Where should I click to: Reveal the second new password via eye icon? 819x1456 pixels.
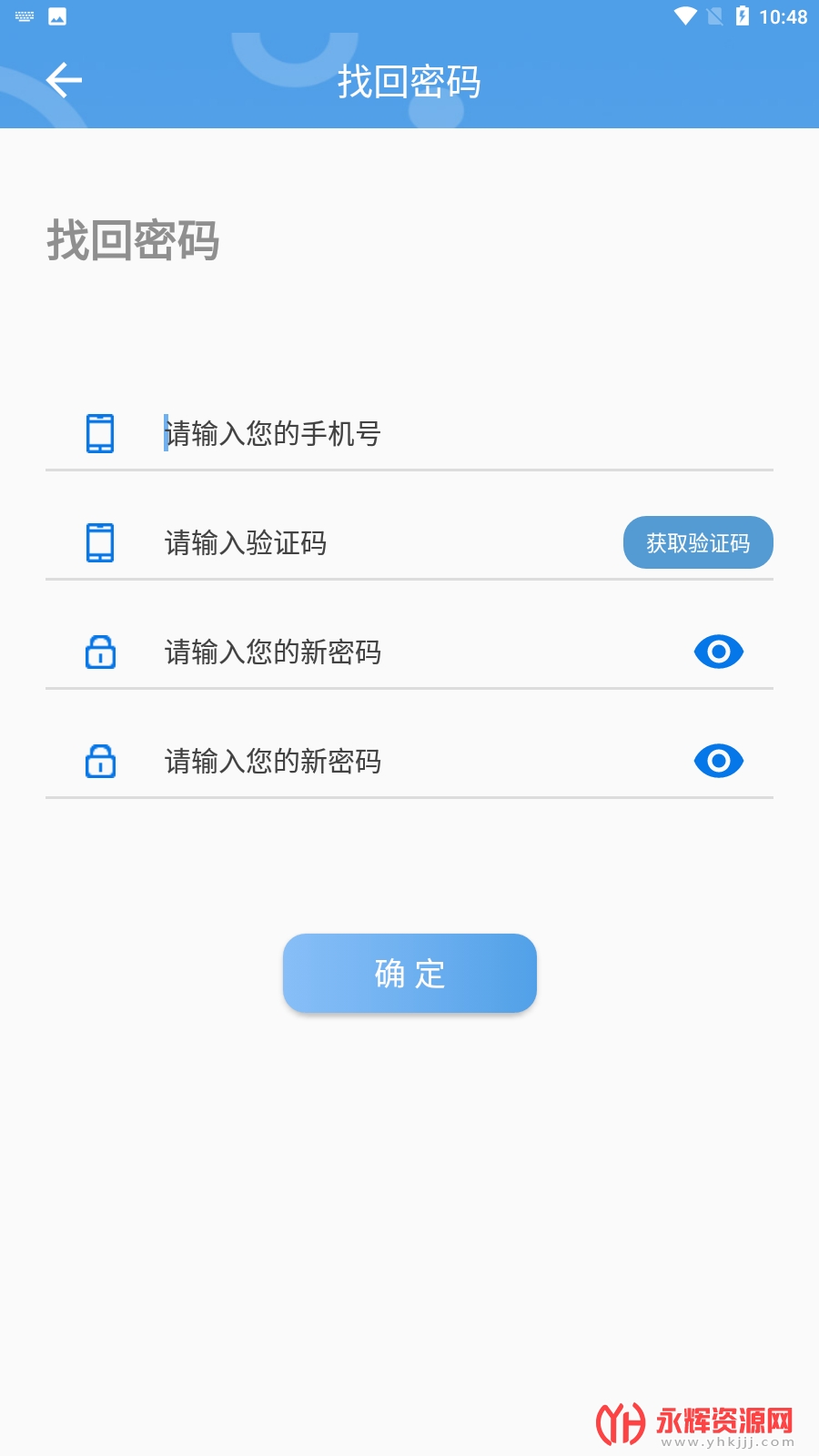[719, 761]
